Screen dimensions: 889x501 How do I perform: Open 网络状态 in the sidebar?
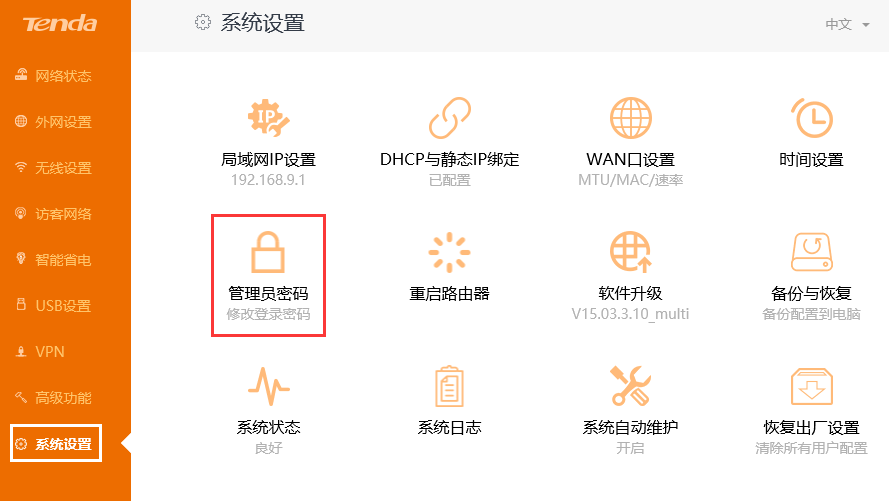coord(63,76)
